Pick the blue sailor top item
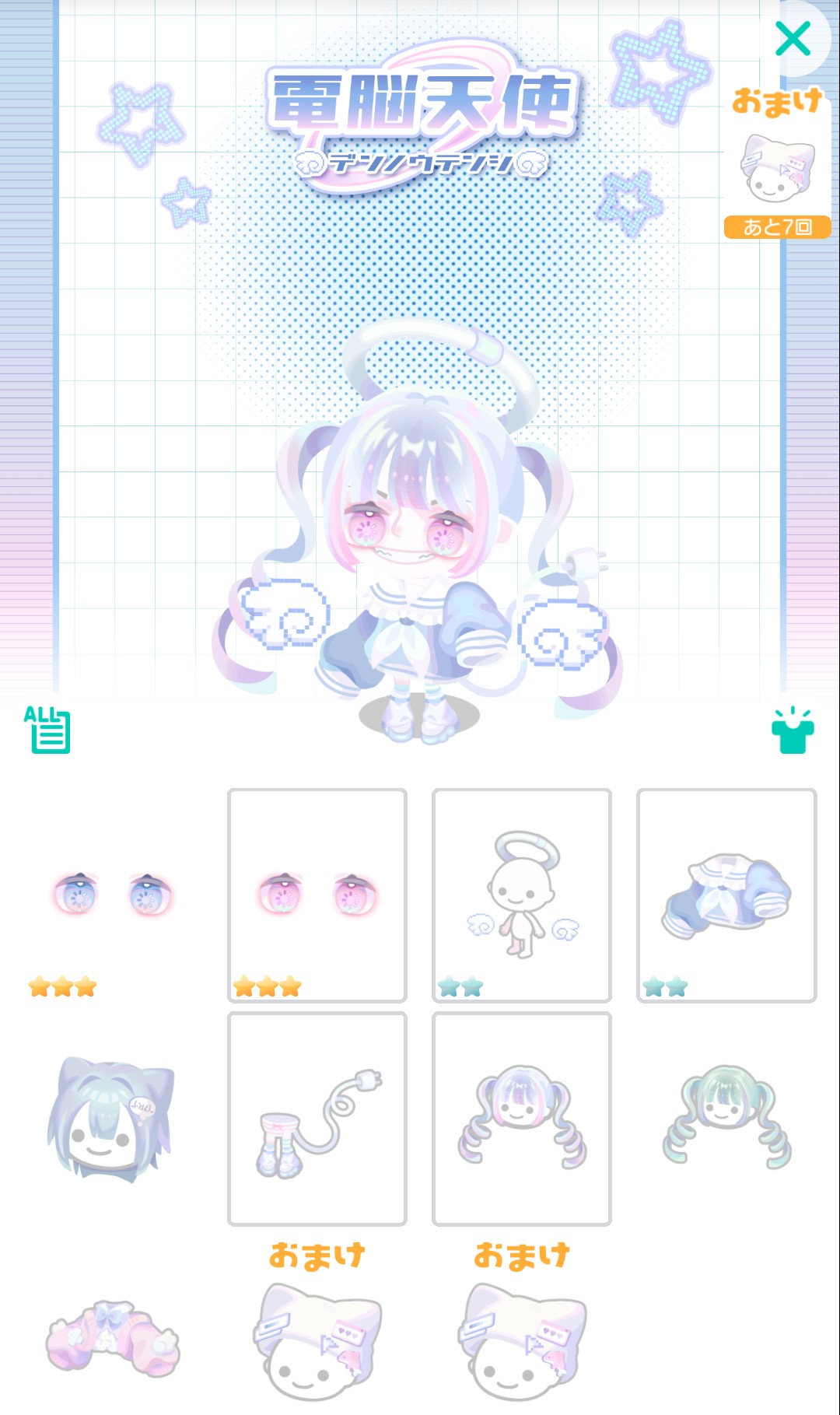Screen dimensions: 840x1415 point(726,895)
